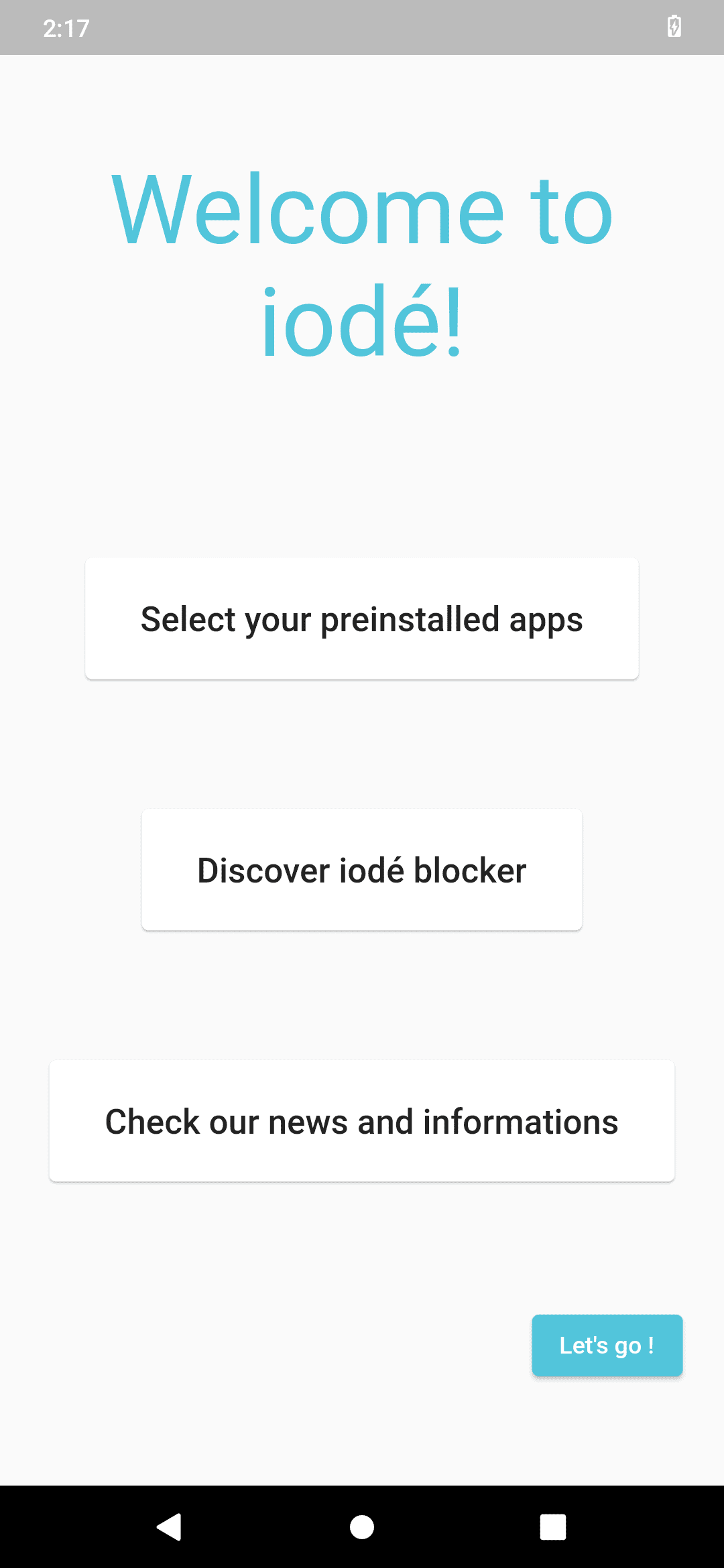Open 'Check our news and informations'
Viewport: 724px width, 1568px height.
pos(361,1121)
